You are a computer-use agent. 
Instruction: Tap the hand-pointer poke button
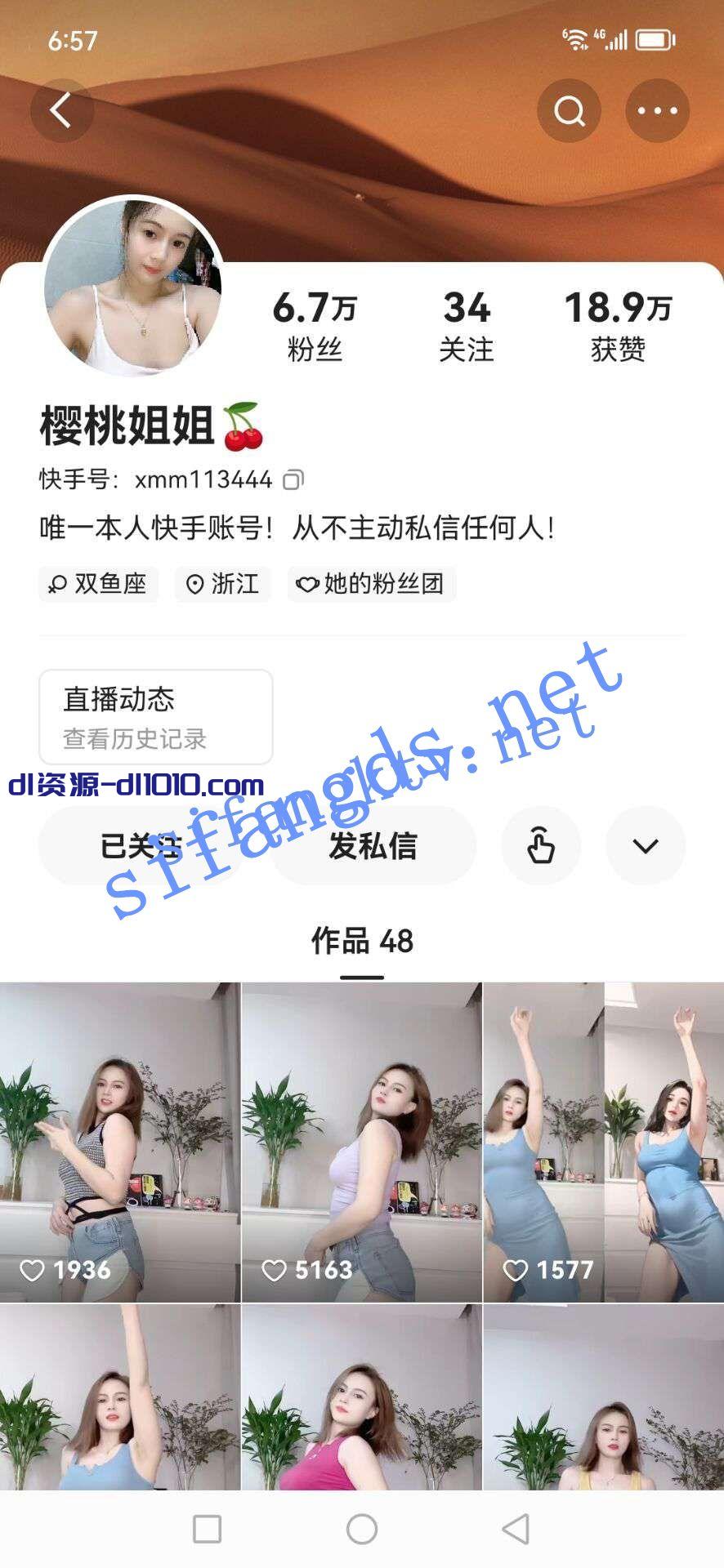pyautogui.click(x=541, y=845)
